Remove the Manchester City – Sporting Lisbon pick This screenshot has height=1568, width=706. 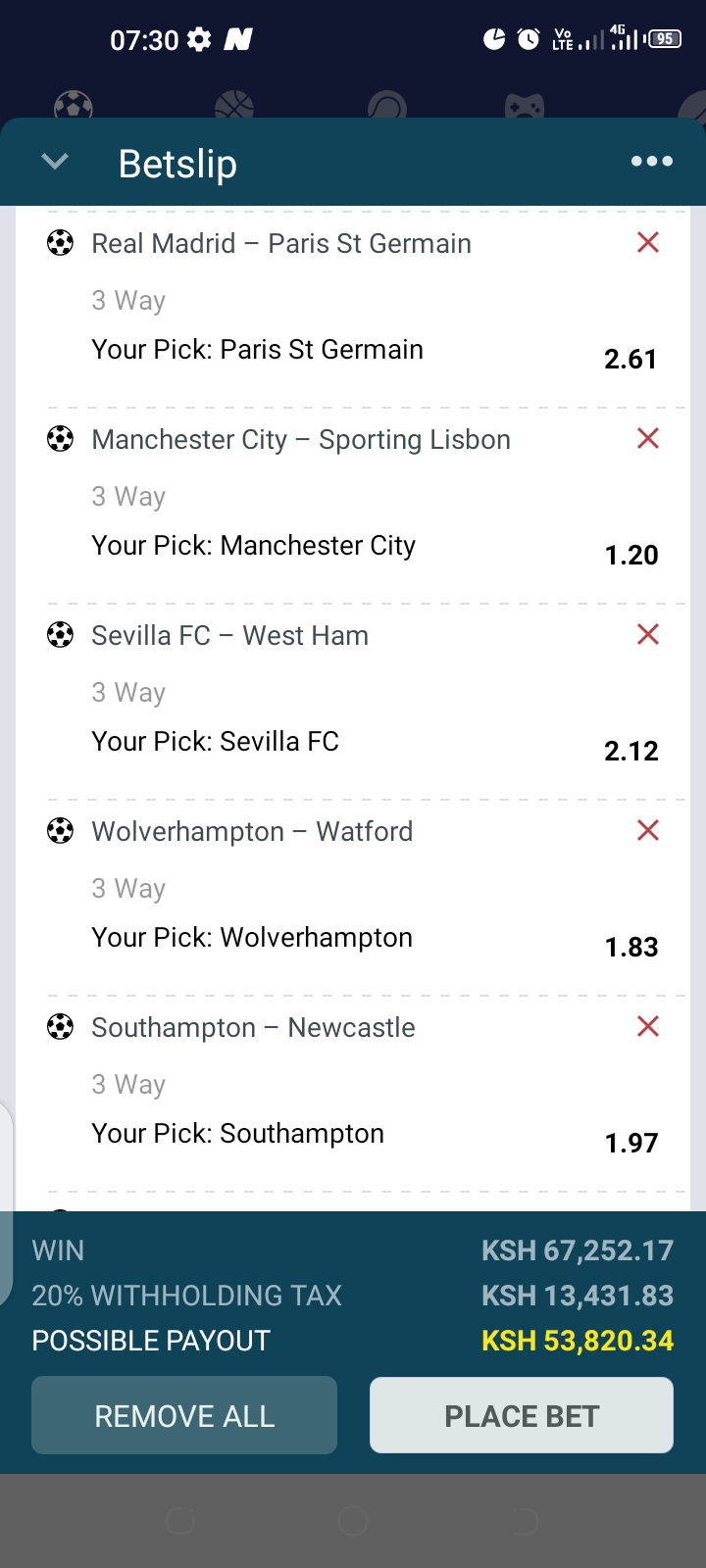click(x=648, y=438)
